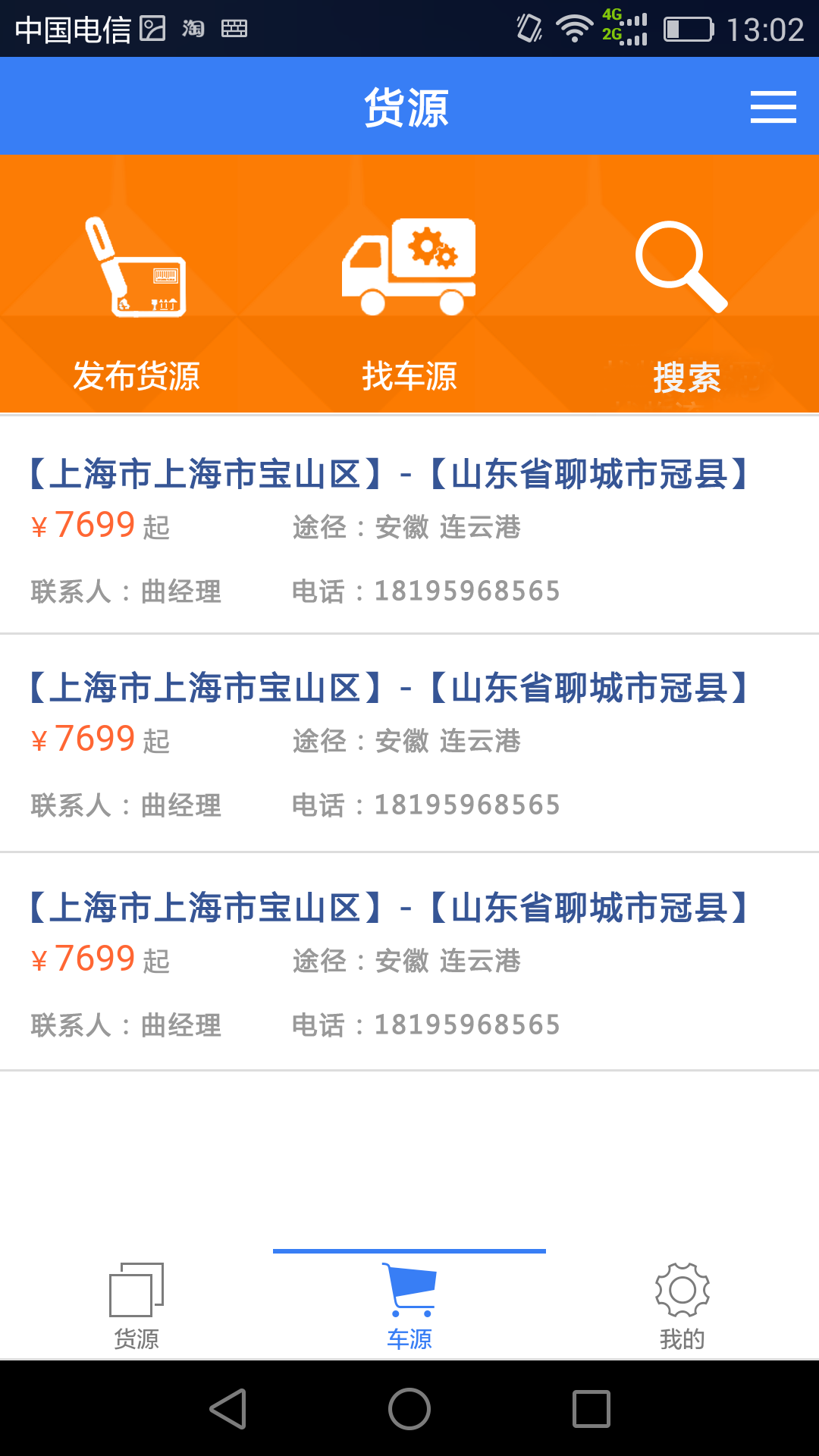Open 找车源 to find trucks
This screenshot has height=1456, width=819.
(409, 305)
